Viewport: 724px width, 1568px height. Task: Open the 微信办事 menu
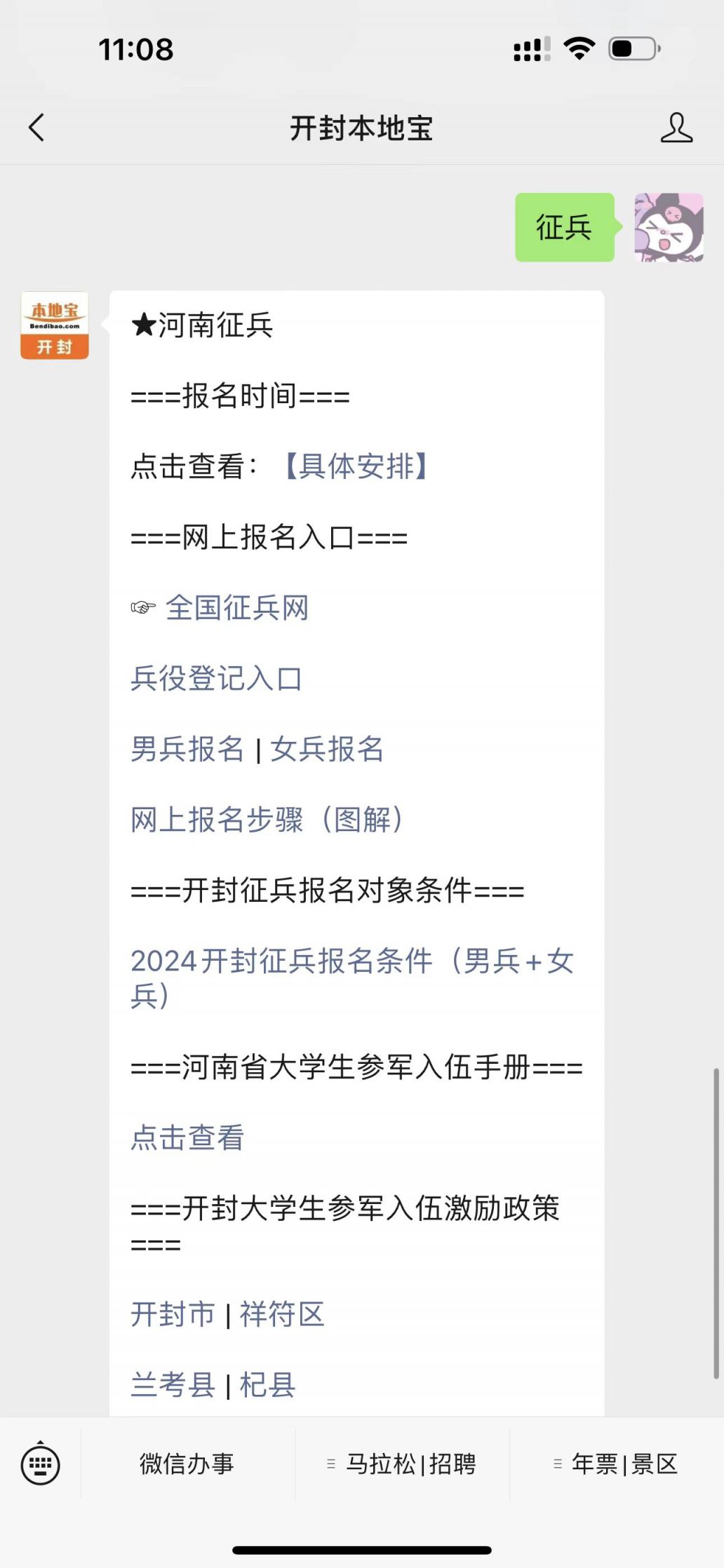point(187,1464)
